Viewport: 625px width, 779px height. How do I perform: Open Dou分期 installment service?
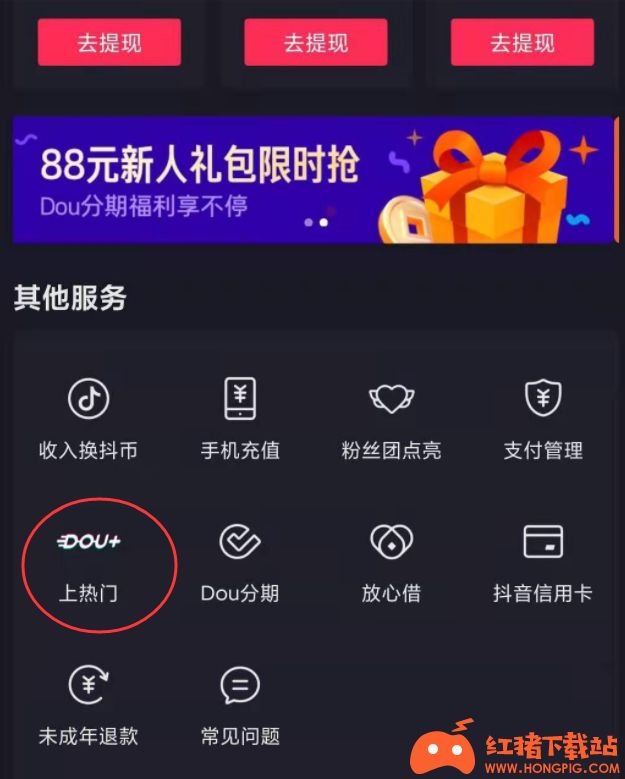(240, 562)
